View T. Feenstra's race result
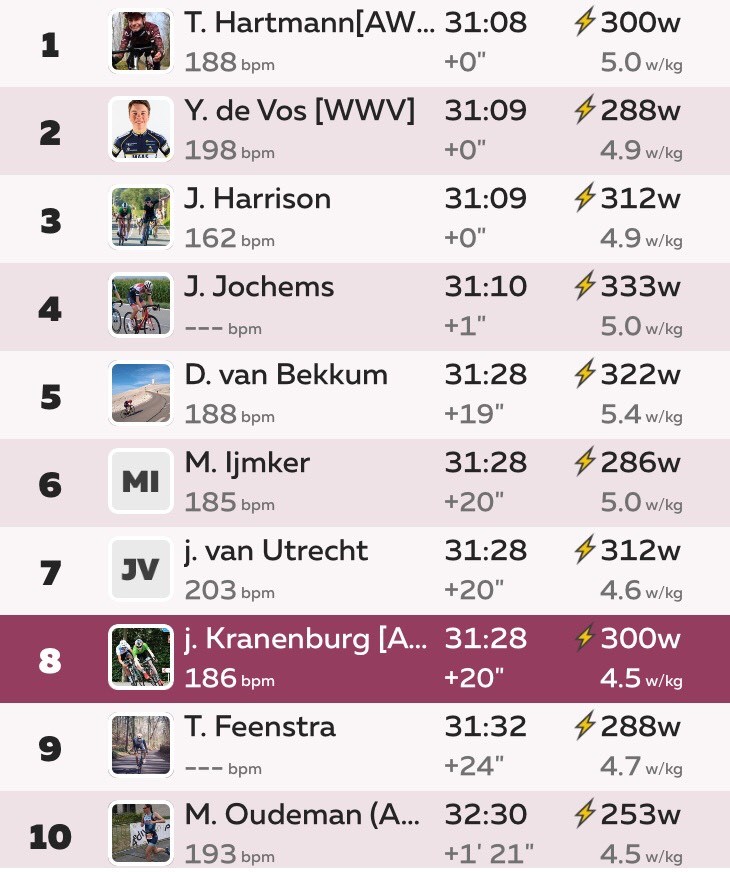 (x=365, y=747)
